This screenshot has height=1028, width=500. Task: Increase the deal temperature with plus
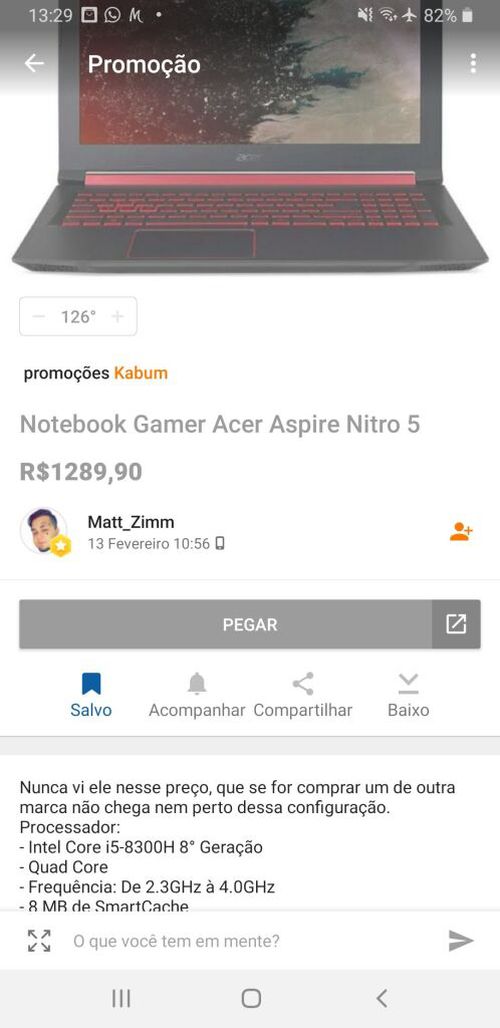pos(117,317)
